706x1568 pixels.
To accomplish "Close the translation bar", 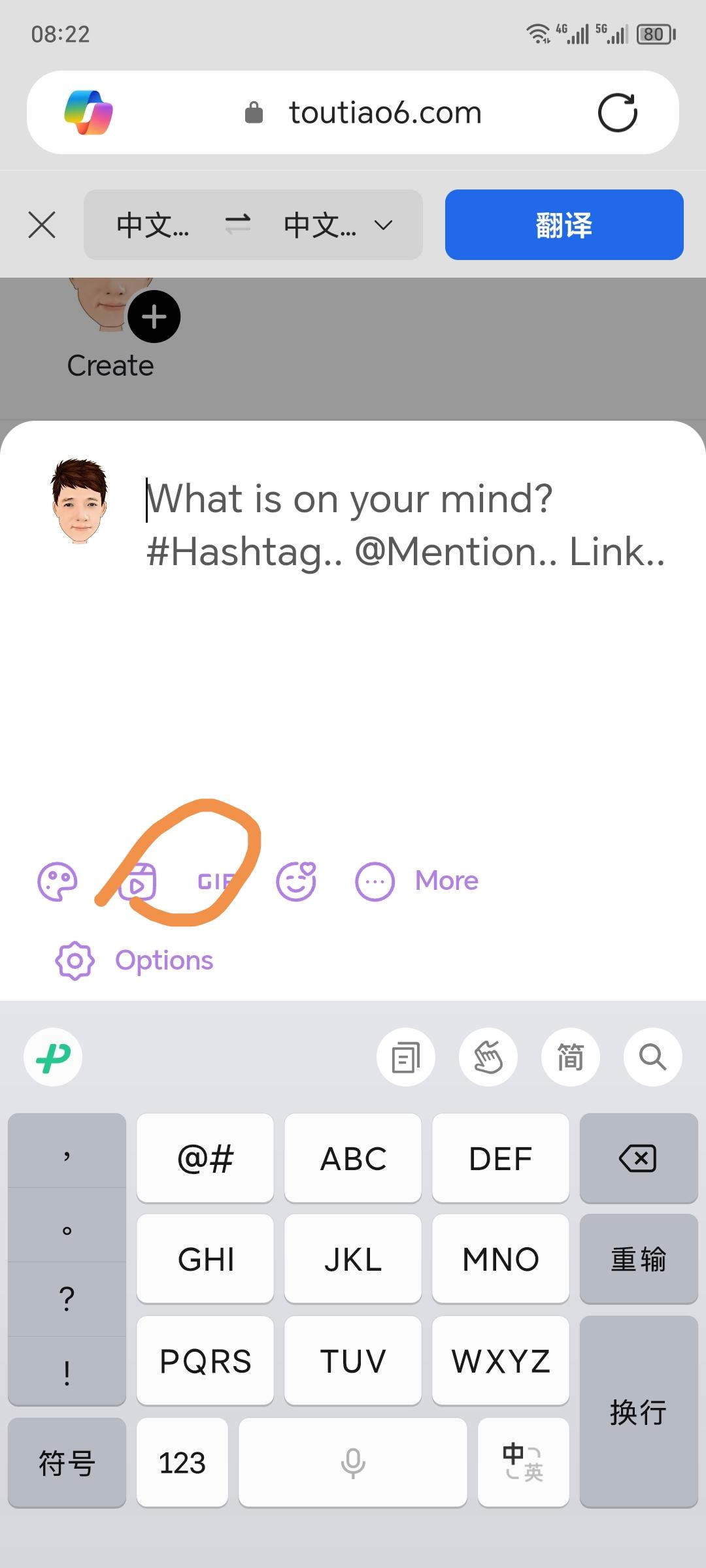I will coord(42,225).
